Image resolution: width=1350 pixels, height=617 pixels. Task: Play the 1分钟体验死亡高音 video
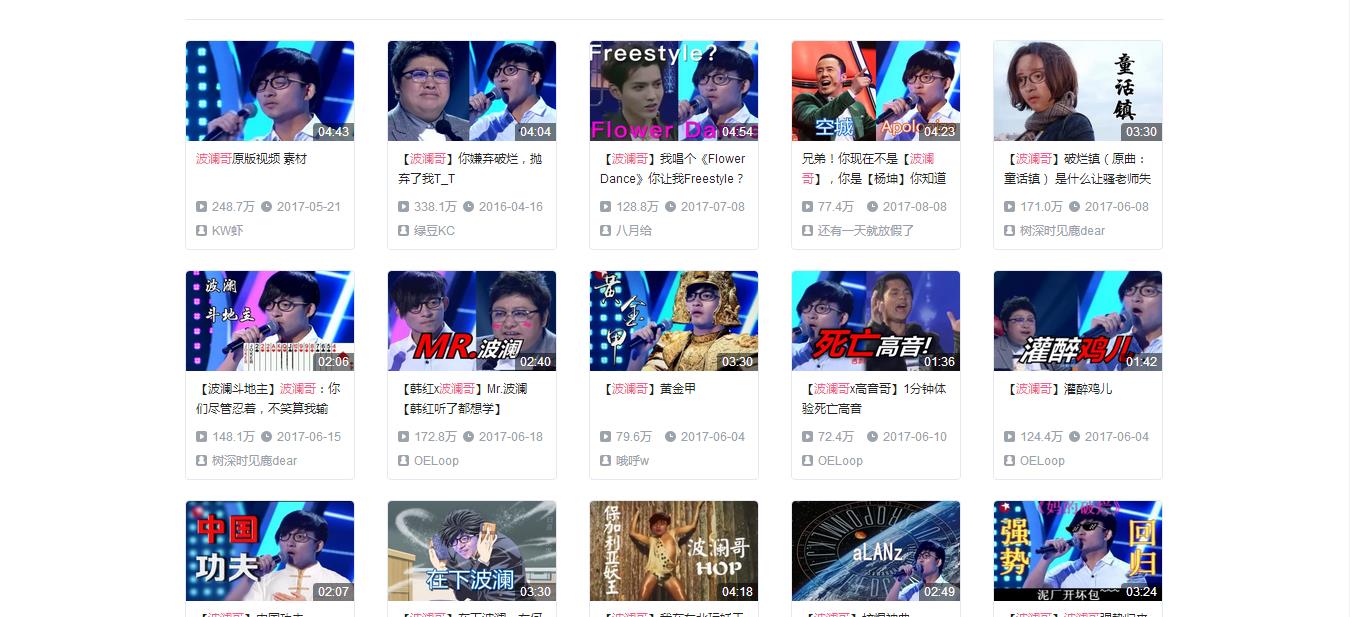point(876,321)
